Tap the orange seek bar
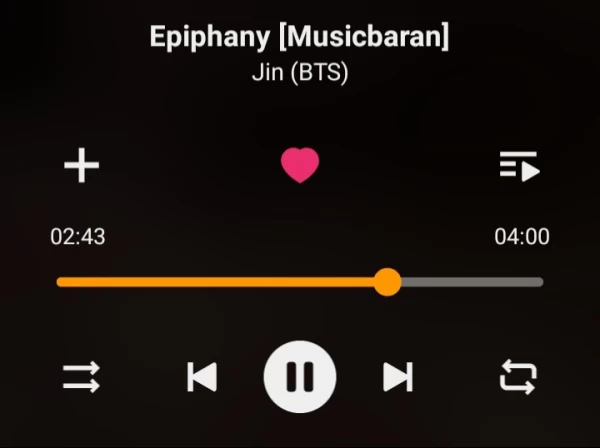 pyautogui.click(x=220, y=282)
